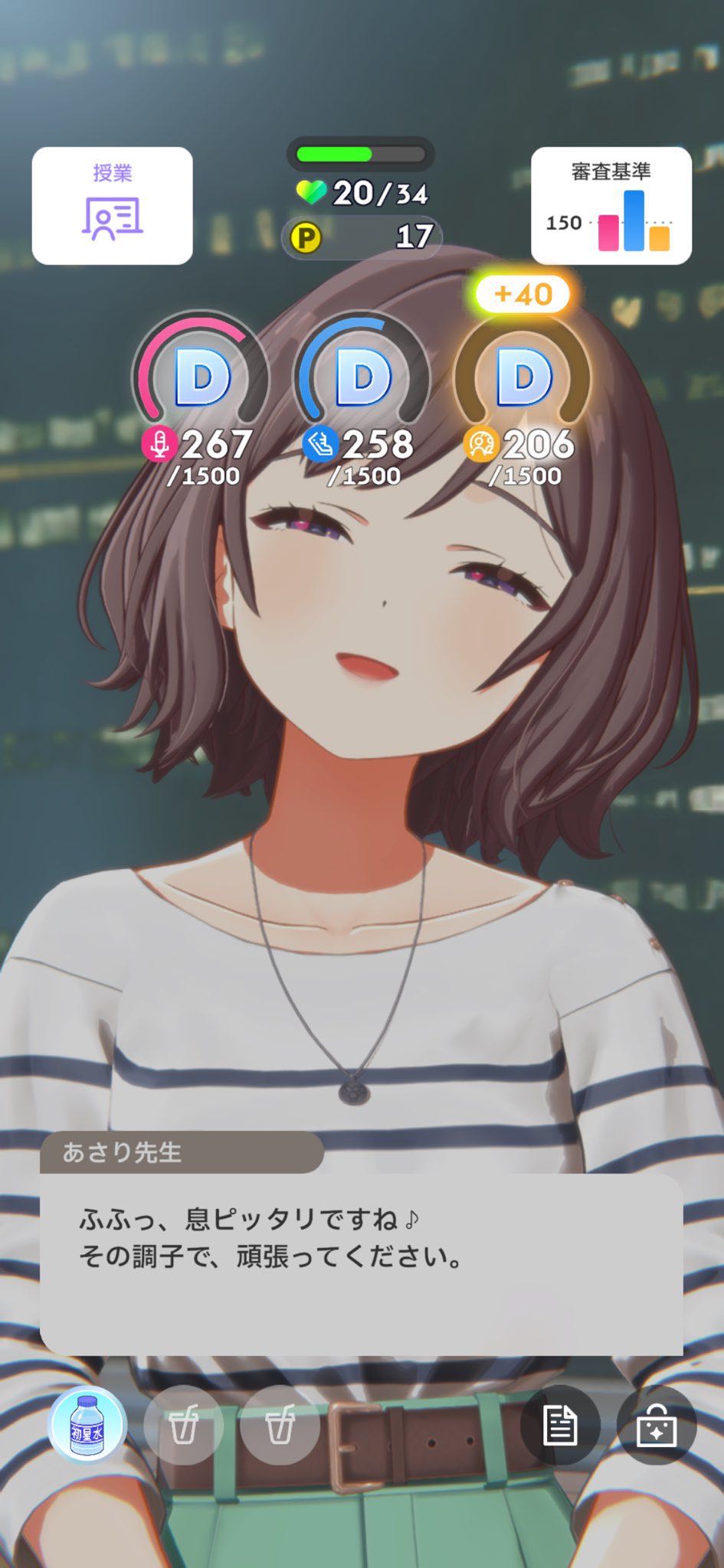
Task: Tap the 授業 lesson card
Action: [112, 206]
